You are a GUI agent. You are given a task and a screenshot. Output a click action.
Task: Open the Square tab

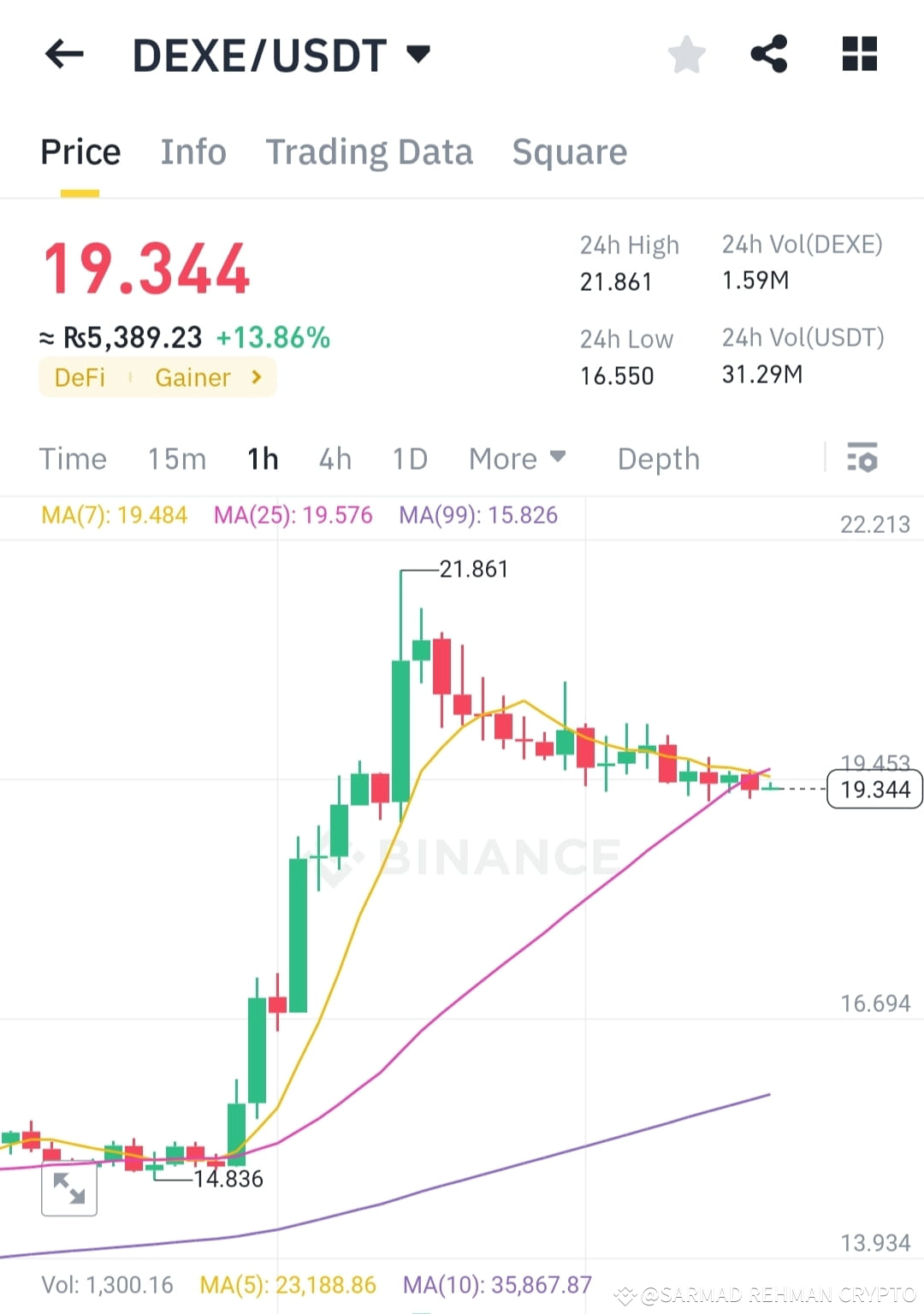coord(569,152)
